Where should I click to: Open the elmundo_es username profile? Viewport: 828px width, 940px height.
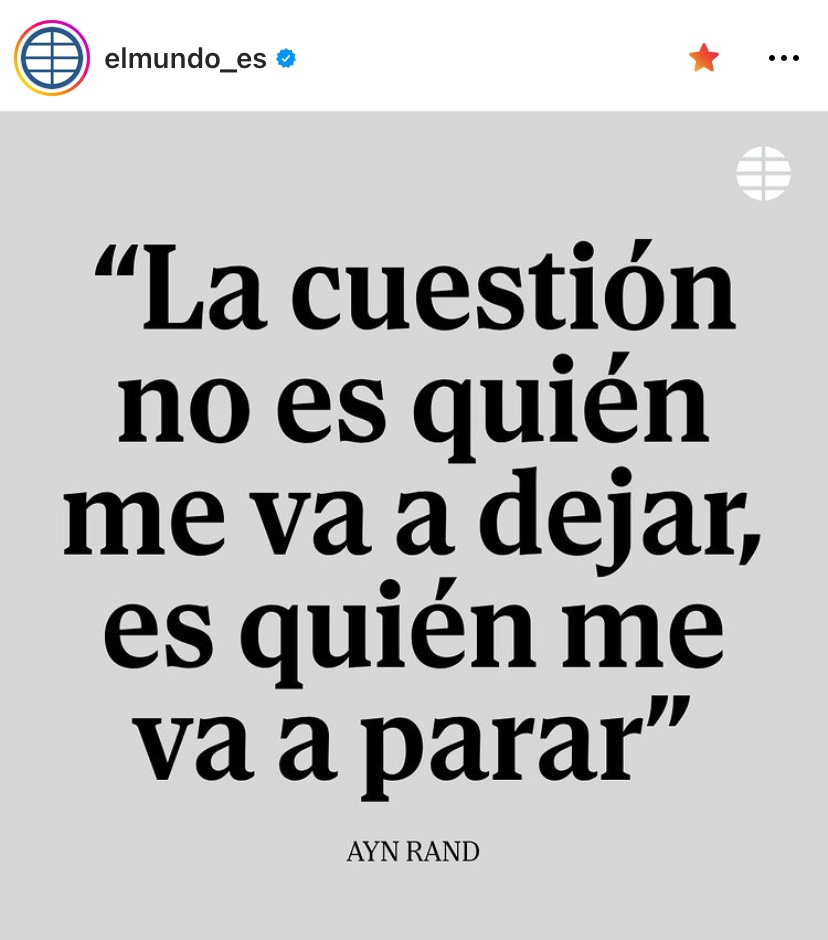click(x=186, y=59)
